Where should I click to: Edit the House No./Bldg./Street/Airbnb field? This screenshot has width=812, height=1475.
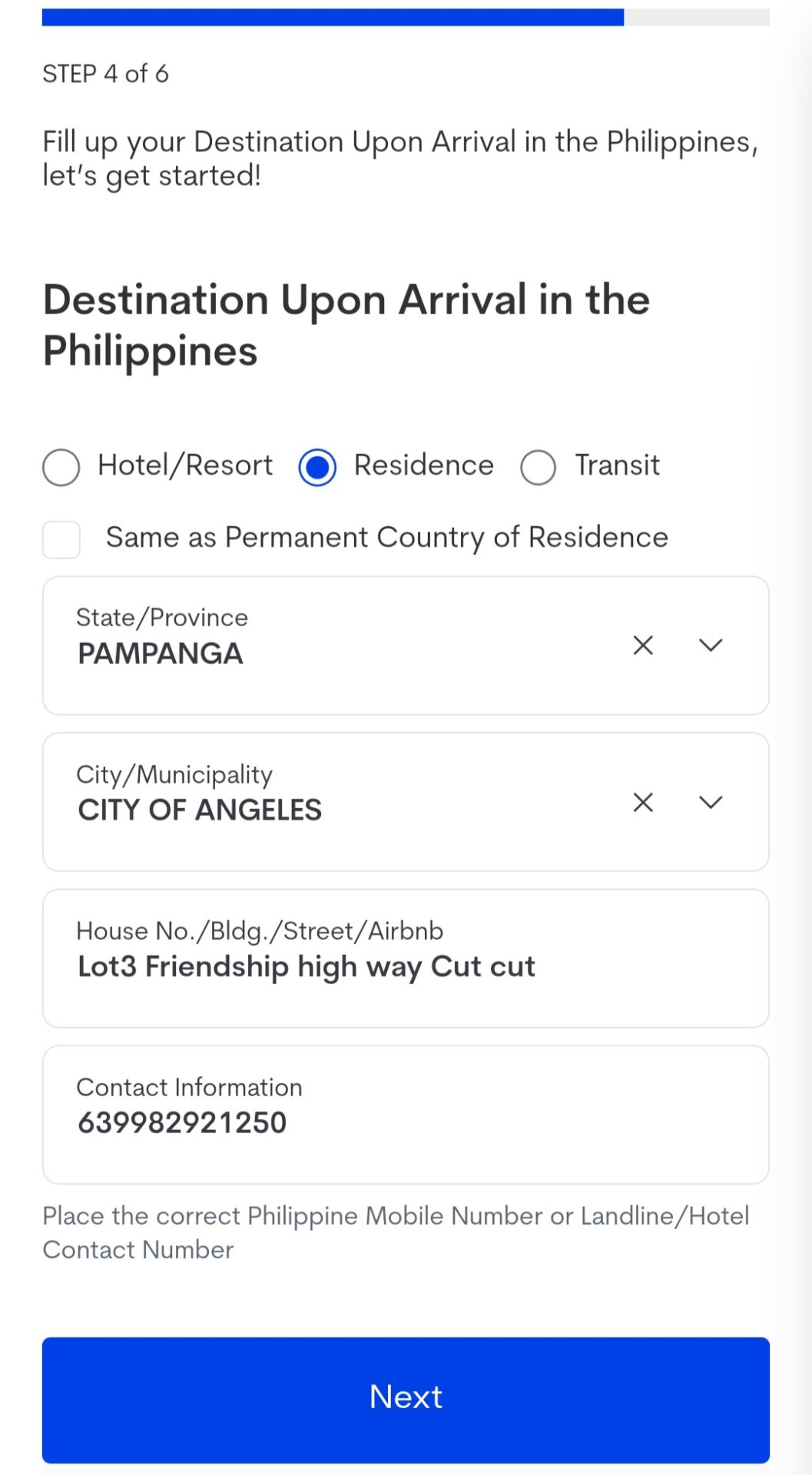pyautogui.click(x=406, y=958)
